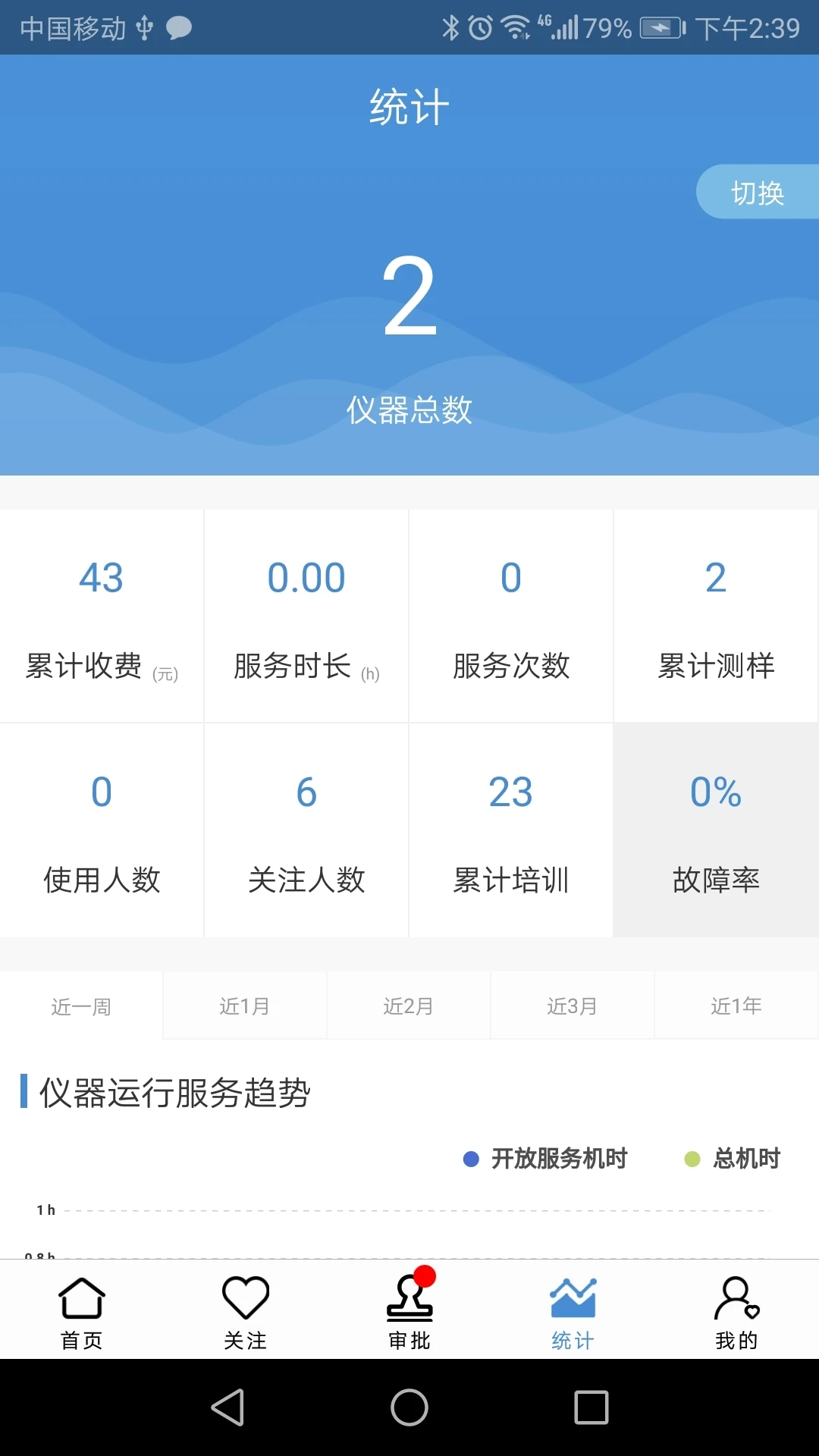The width and height of the screenshot is (819, 1456).
Task: Select the 近1年 tab
Action: click(736, 1006)
